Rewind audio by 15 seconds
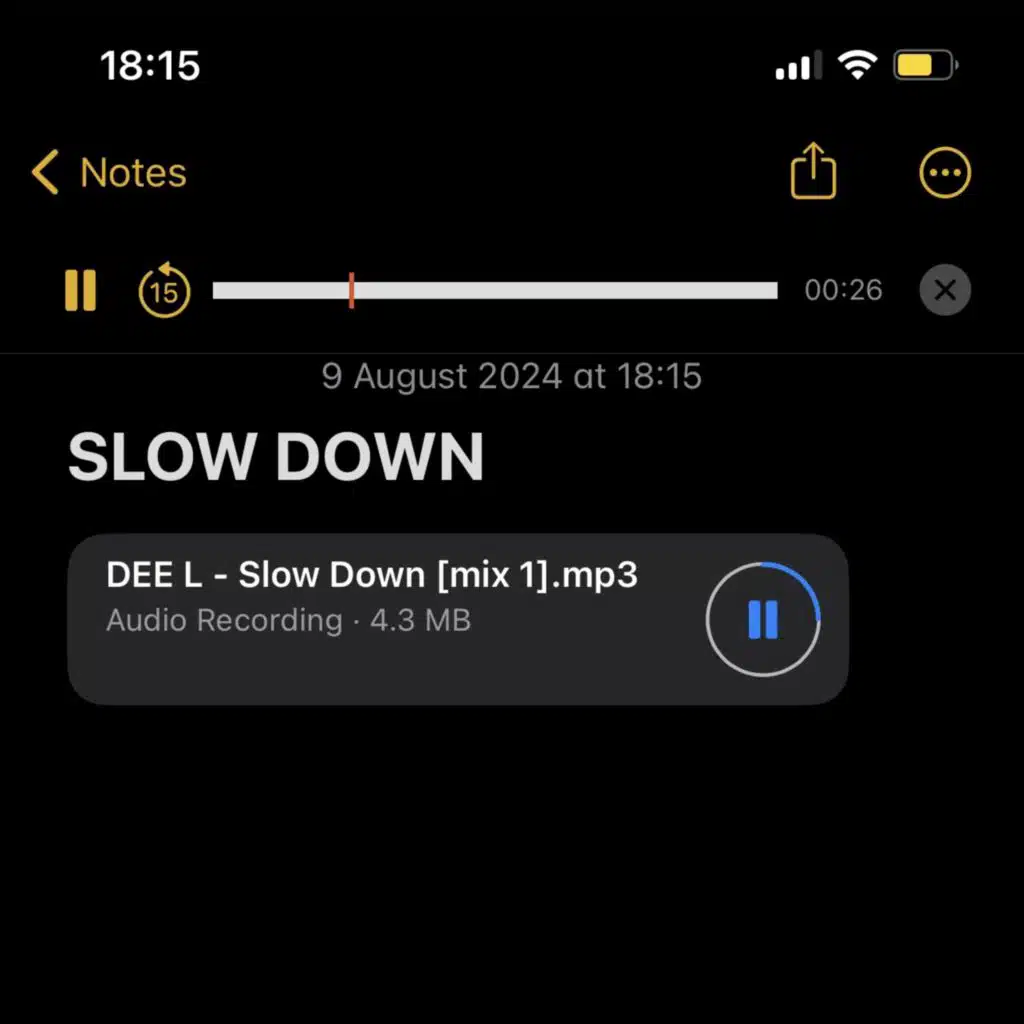Viewport: 1024px width, 1024px height. point(164,291)
